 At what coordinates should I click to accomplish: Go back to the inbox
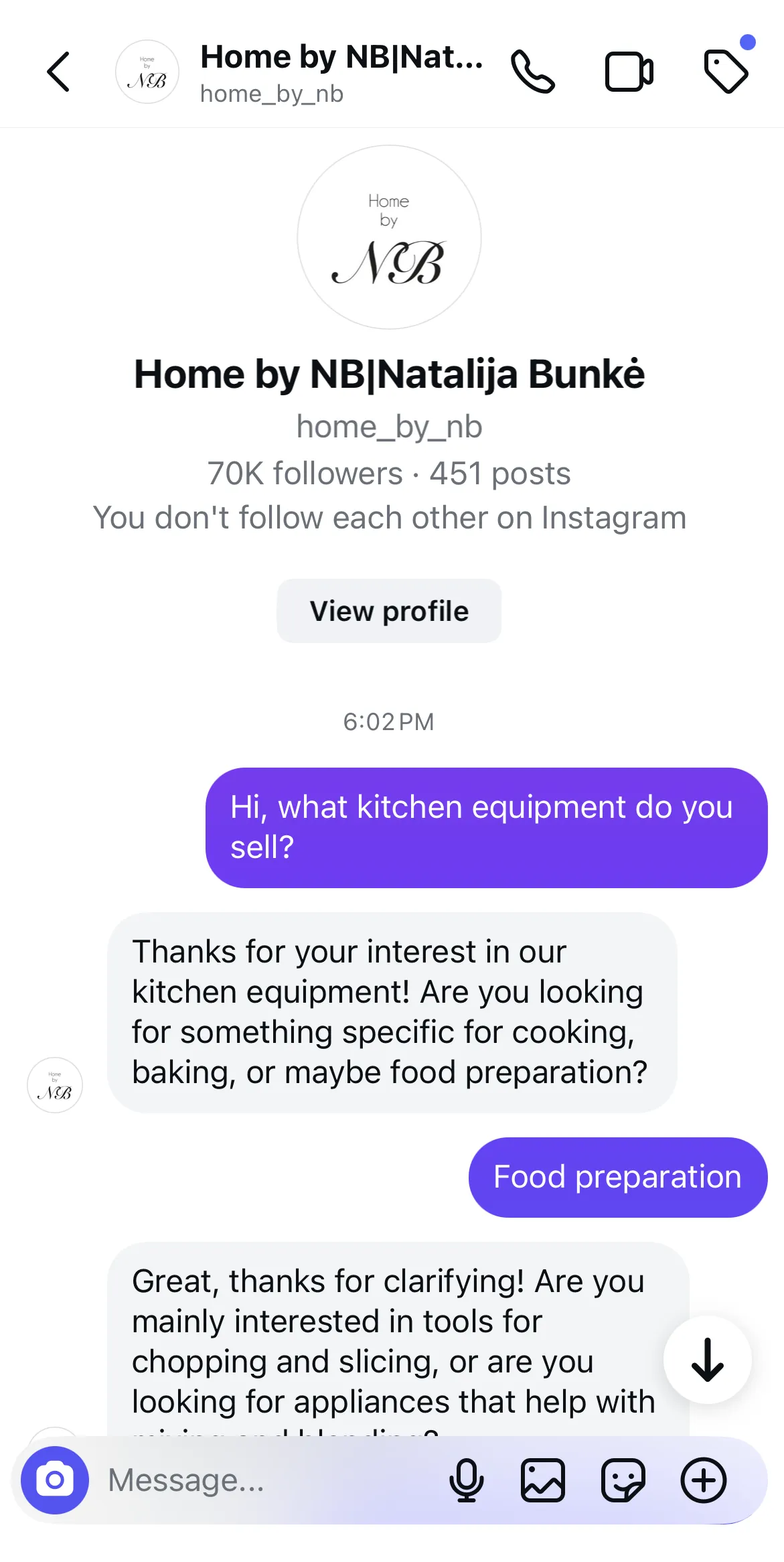tap(59, 70)
